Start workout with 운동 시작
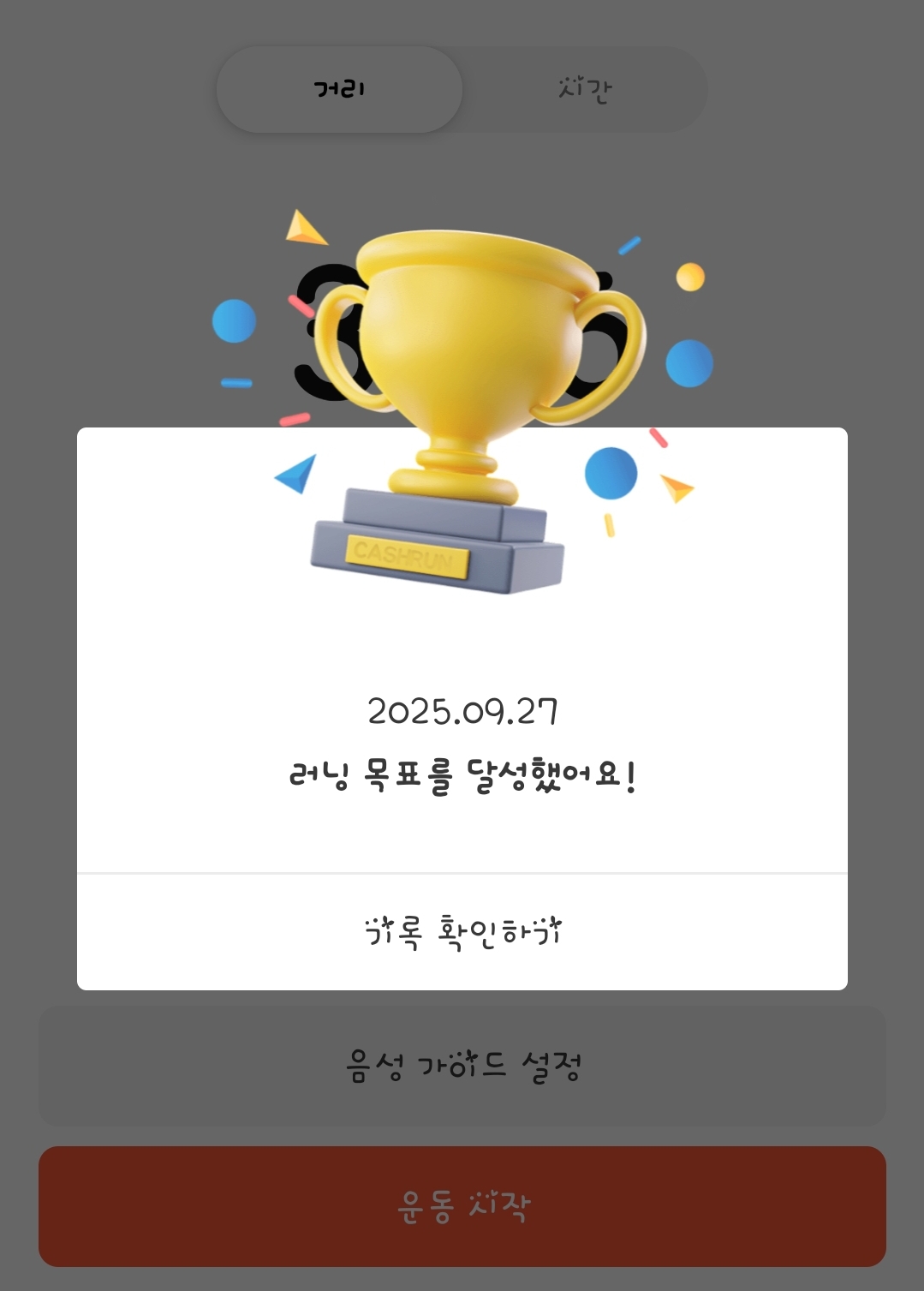The height and width of the screenshot is (1291, 924). pyautogui.click(x=462, y=1206)
